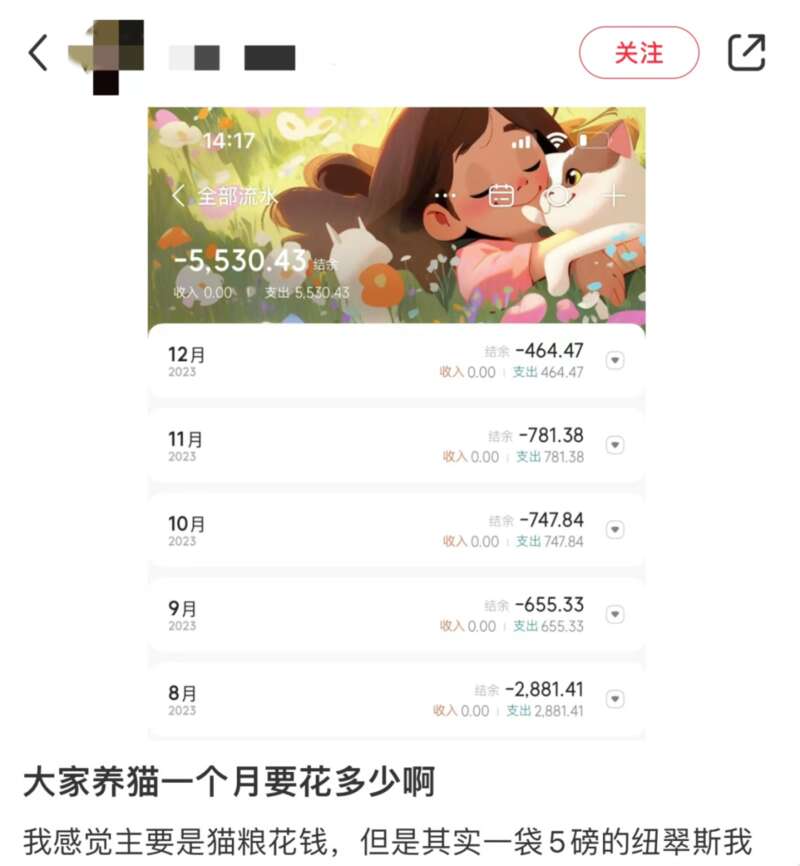
Task: Go back using the top-left arrow
Action: (x=38, y=52)
